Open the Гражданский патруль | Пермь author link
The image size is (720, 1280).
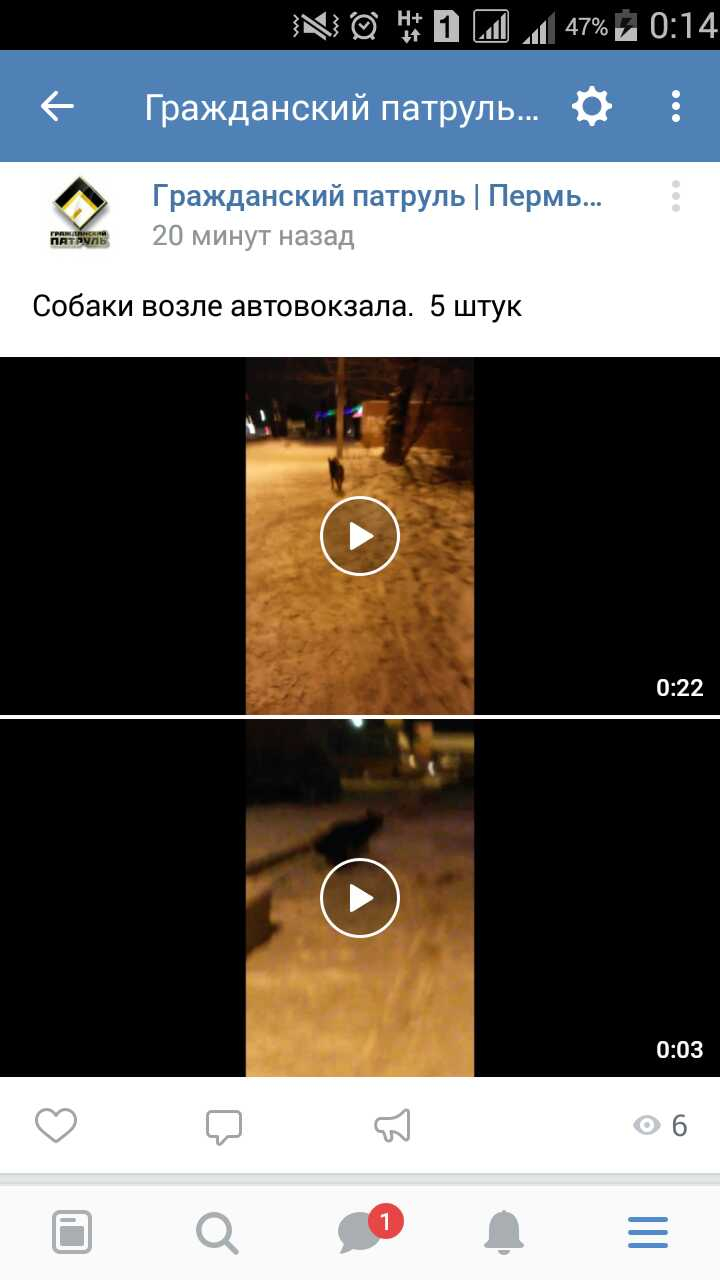tap(377, 196)
